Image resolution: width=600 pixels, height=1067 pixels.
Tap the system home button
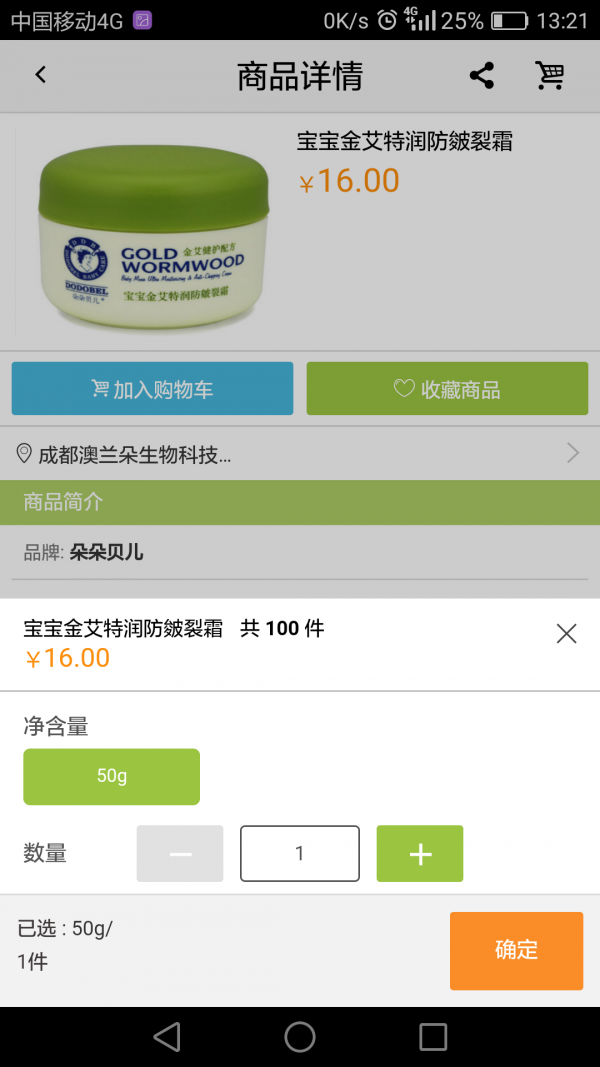[x=300, y=1036]
